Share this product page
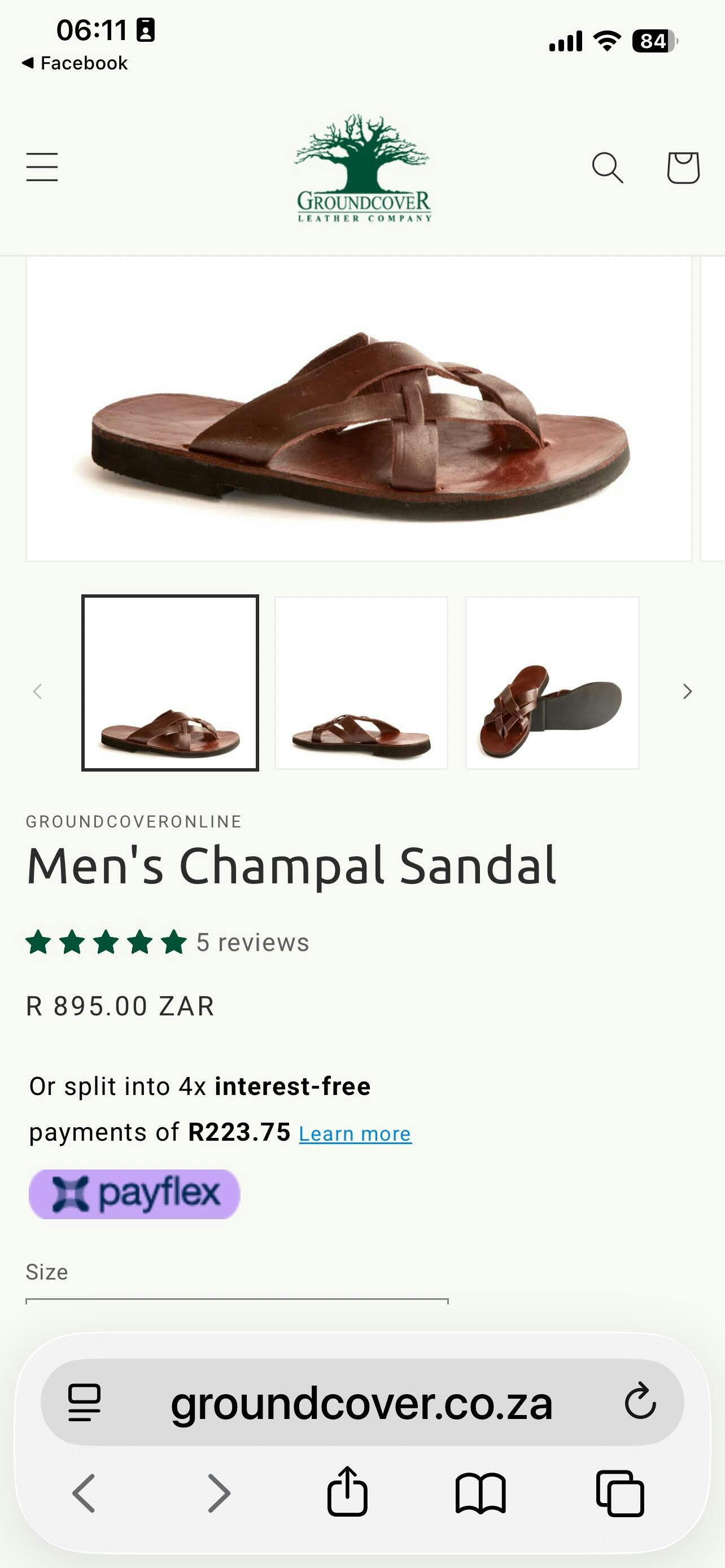725x1568 pixels. coord(347,1492)
